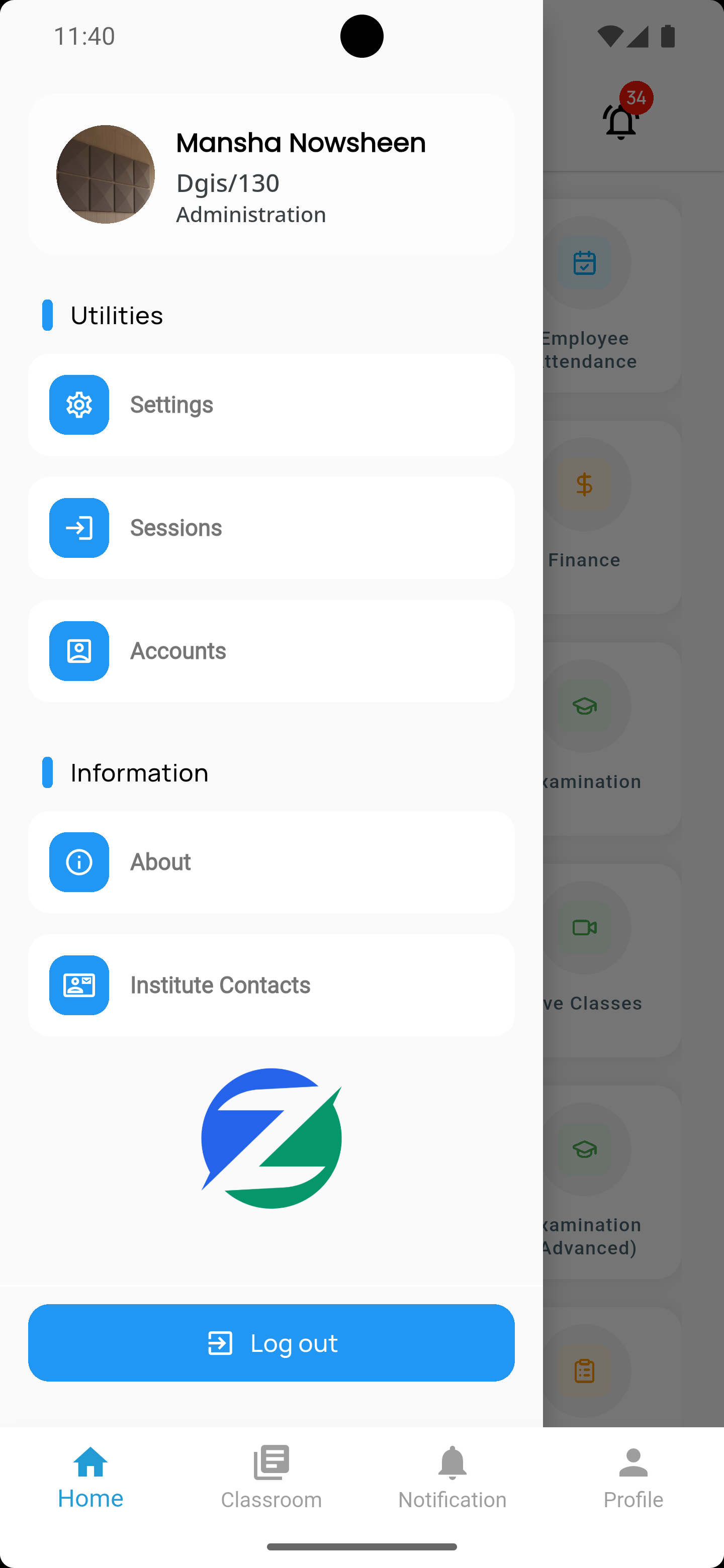Click the Accounts badge icon
724x1568 pixels.
(x=78, y=650)
